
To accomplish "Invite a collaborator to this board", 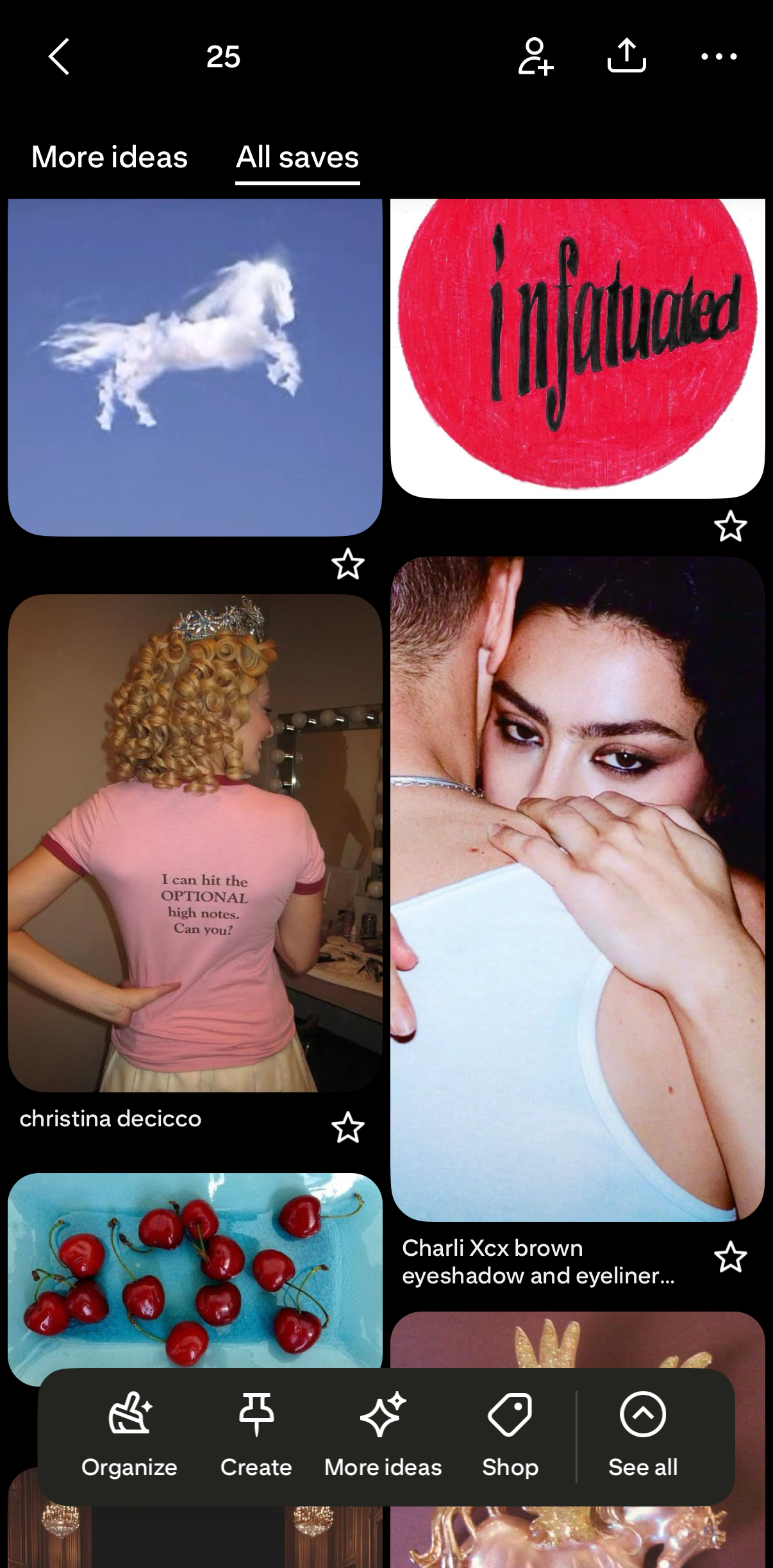I will tap(535, 56).
